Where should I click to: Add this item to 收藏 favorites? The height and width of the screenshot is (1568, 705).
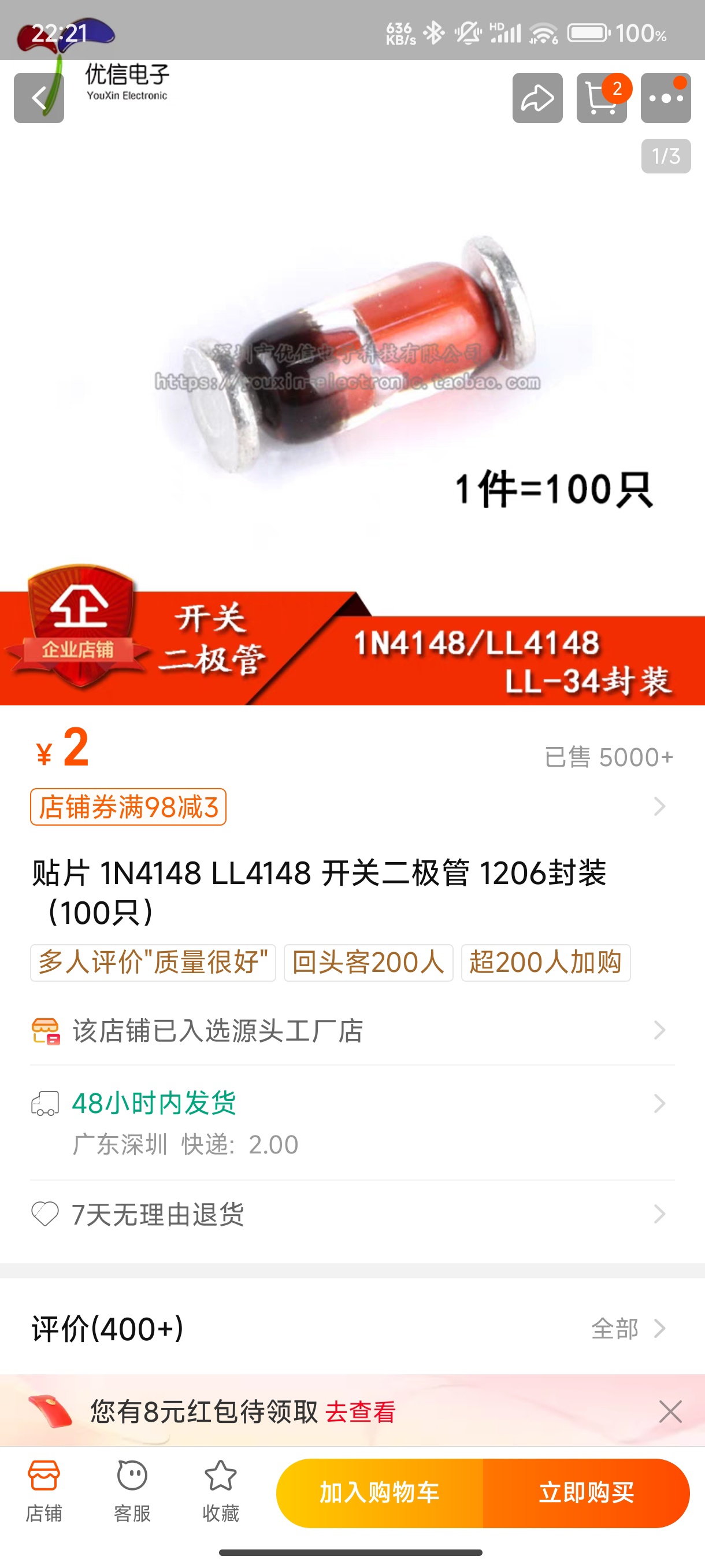(220, 1491)
